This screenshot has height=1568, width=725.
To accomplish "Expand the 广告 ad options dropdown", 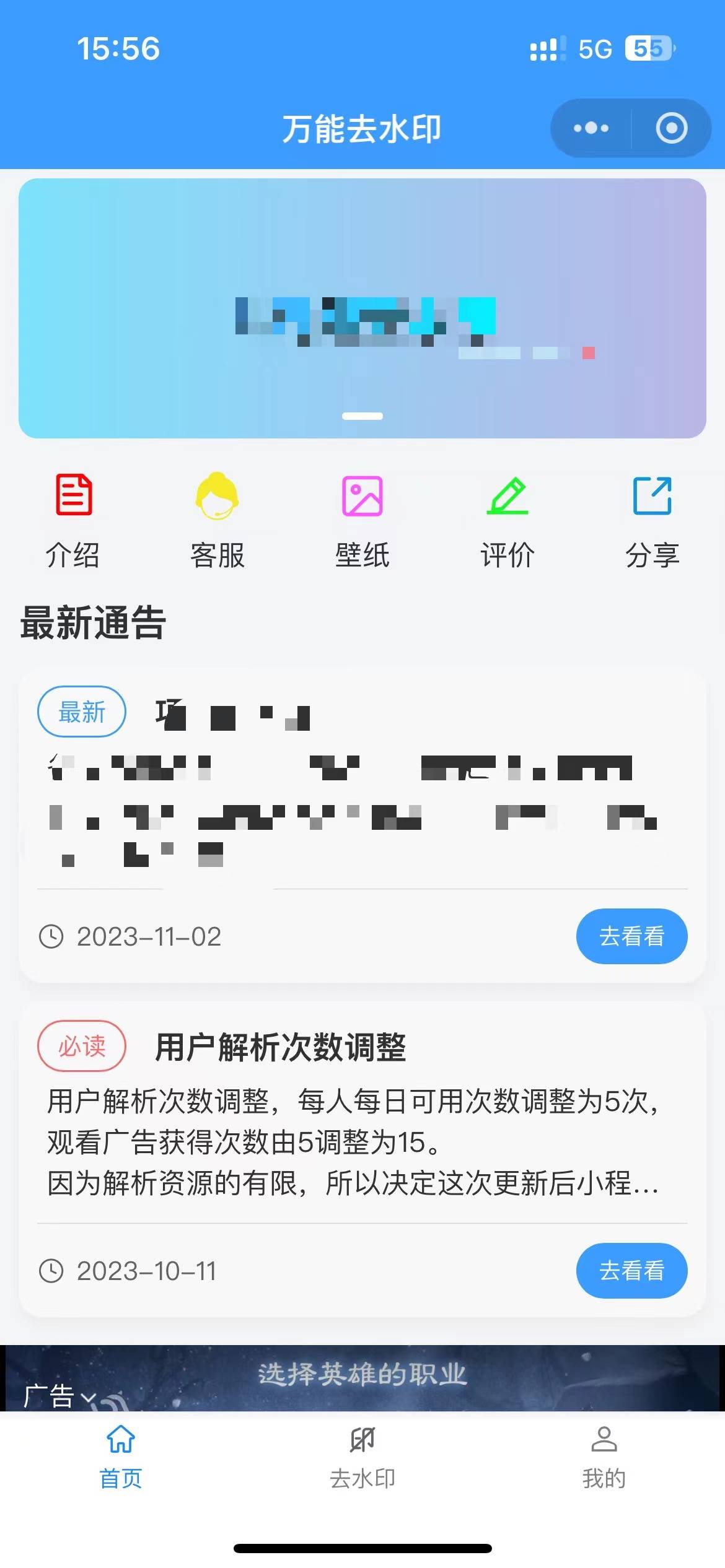I will 59,1396.
